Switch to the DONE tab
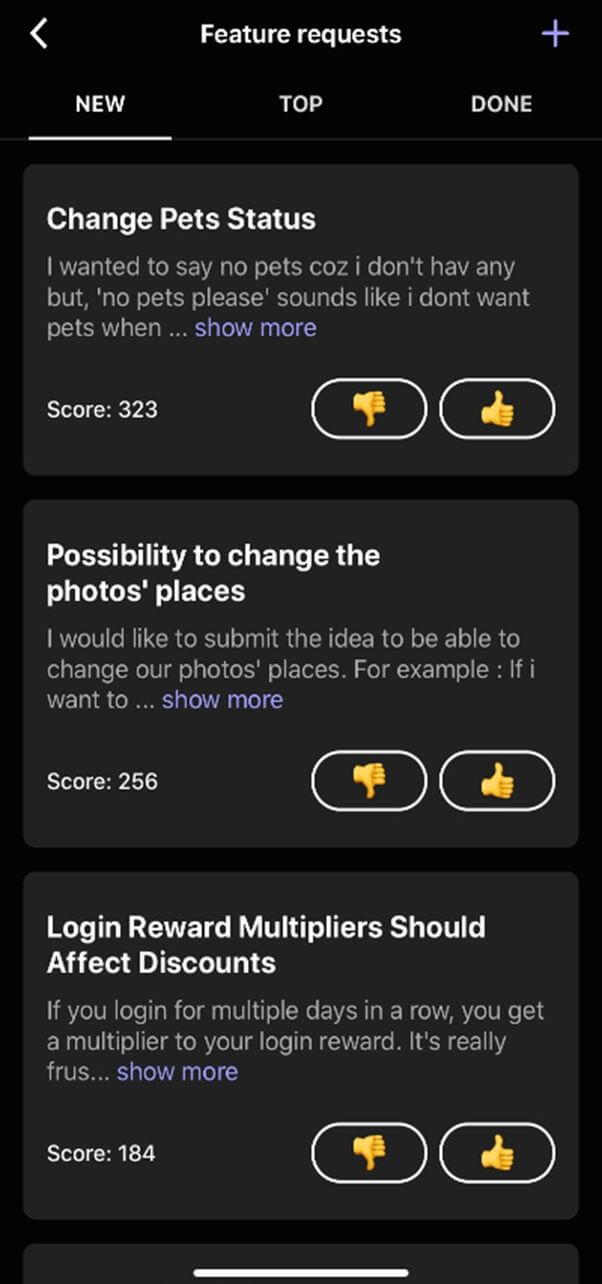602x1284 pixels. pos(501,104)
